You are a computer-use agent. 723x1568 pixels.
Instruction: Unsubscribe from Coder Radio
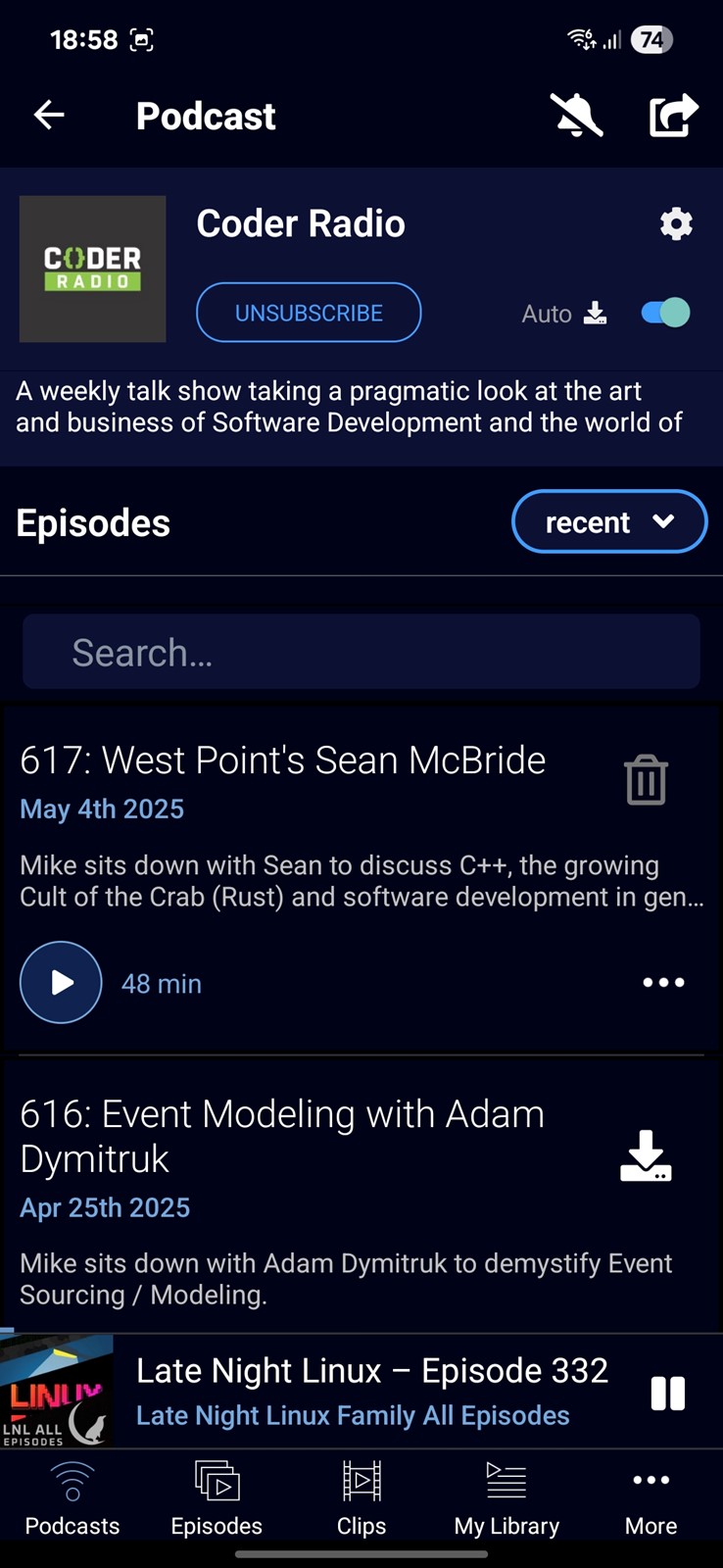pos(309,313)
